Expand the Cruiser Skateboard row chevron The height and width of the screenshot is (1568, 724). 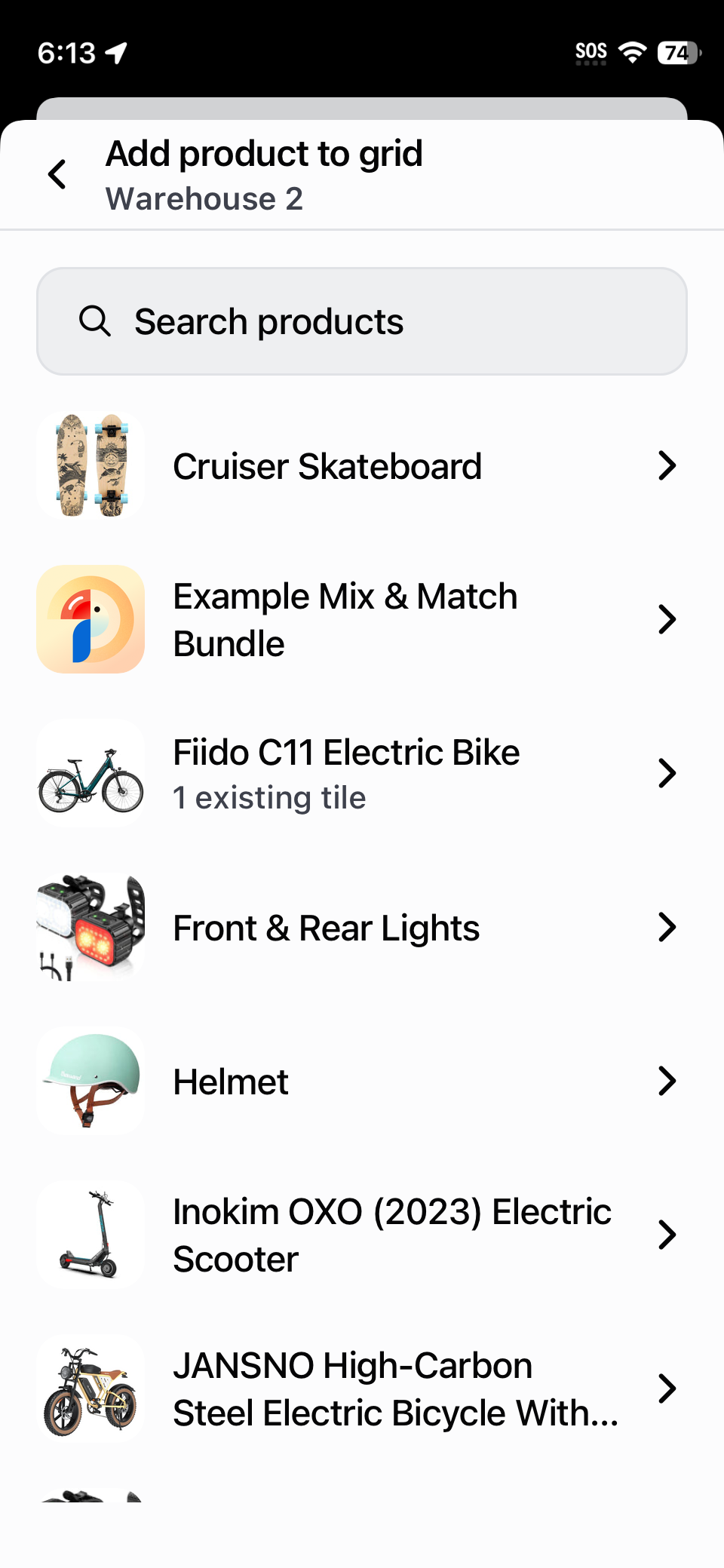coord(667,465)
